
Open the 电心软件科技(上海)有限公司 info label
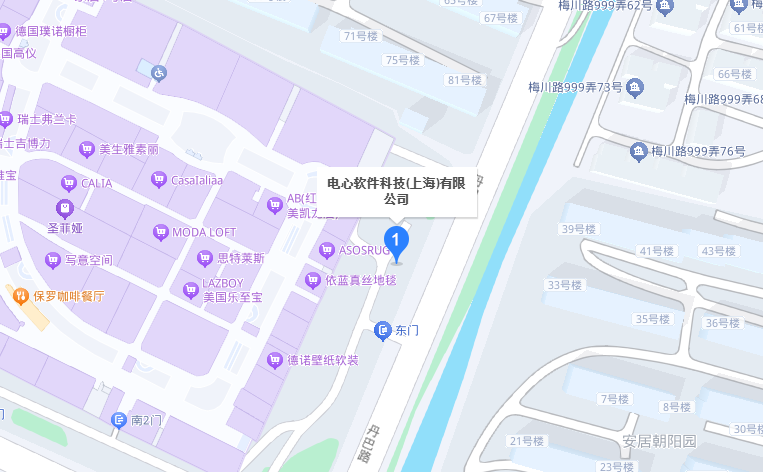(x=397, y=190)
